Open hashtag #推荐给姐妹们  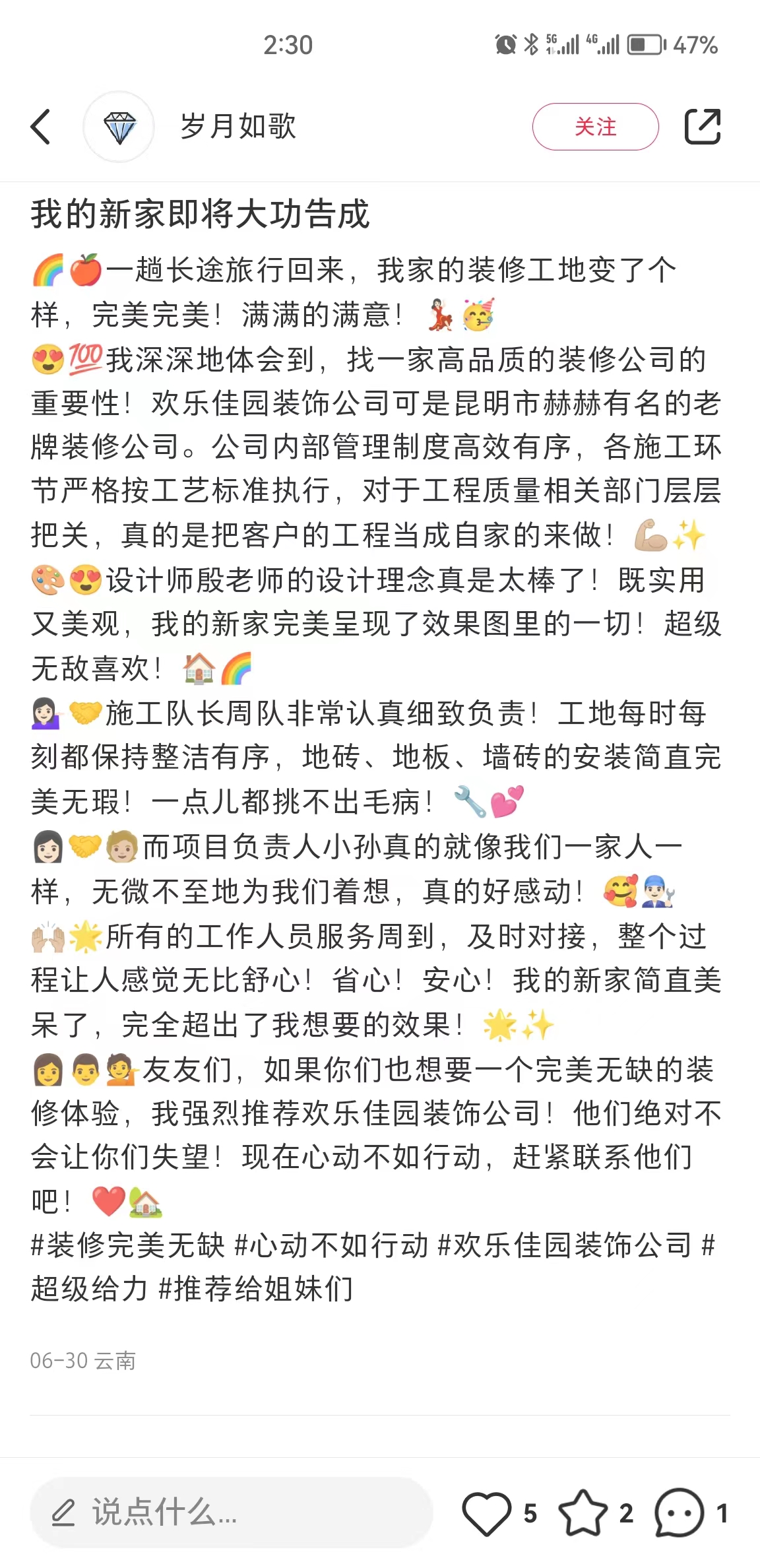click(256, 1289)
